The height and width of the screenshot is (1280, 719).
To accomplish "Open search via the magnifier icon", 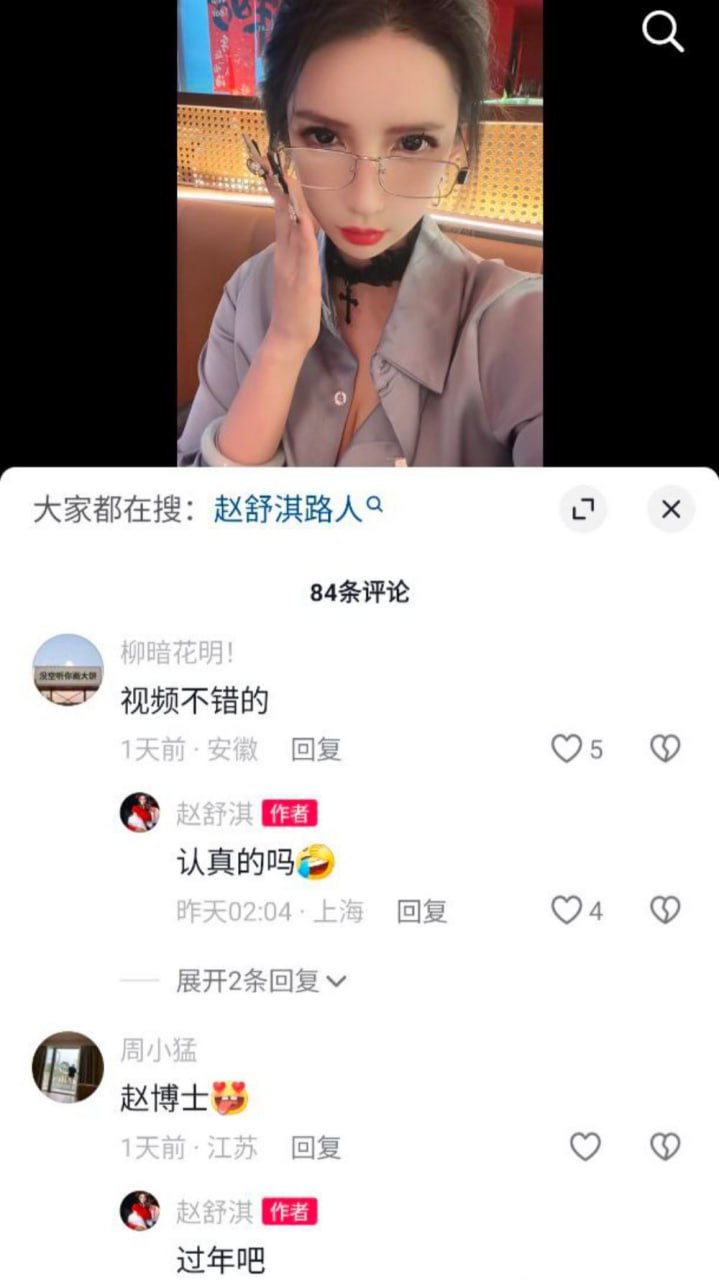I will [x=662, y=32].
